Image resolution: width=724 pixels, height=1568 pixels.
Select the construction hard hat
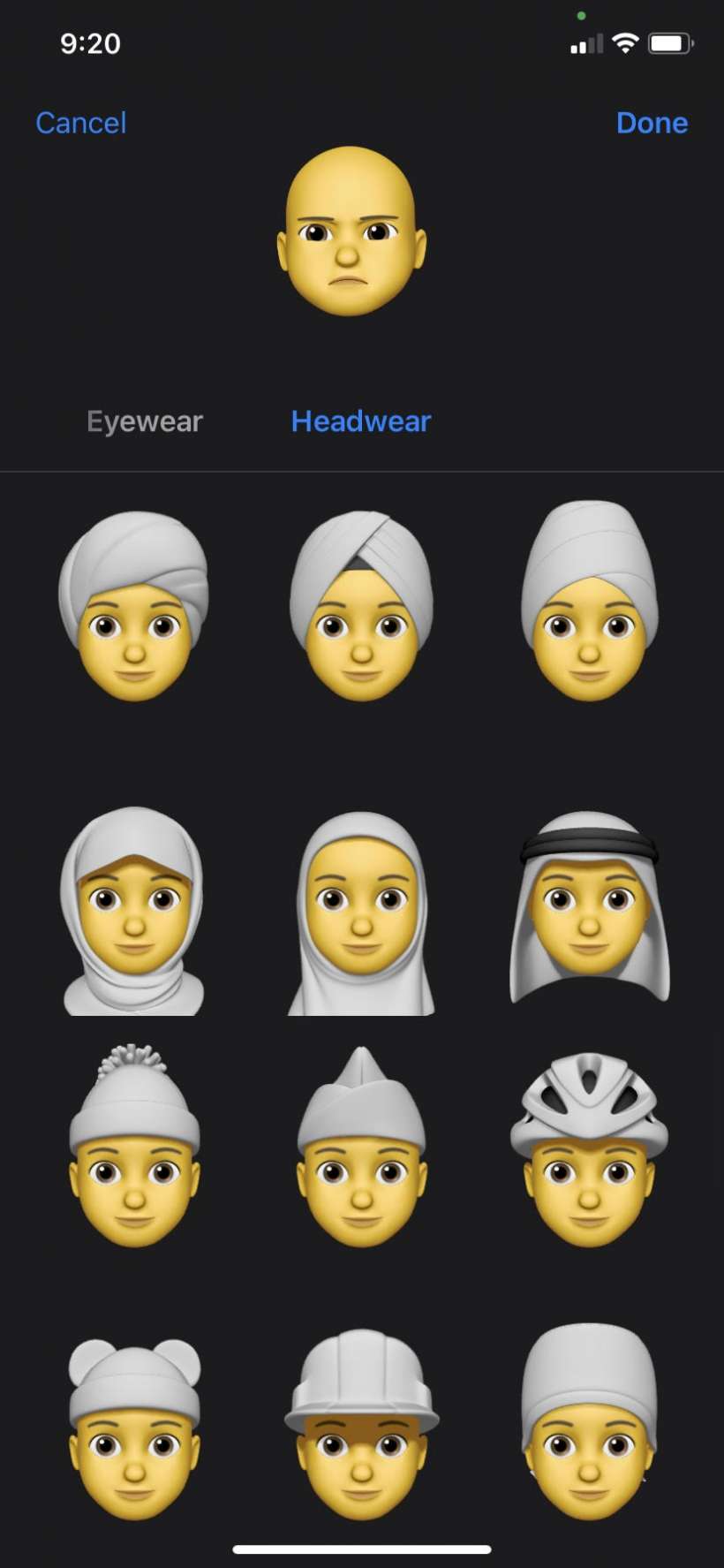coord(361,1427)
